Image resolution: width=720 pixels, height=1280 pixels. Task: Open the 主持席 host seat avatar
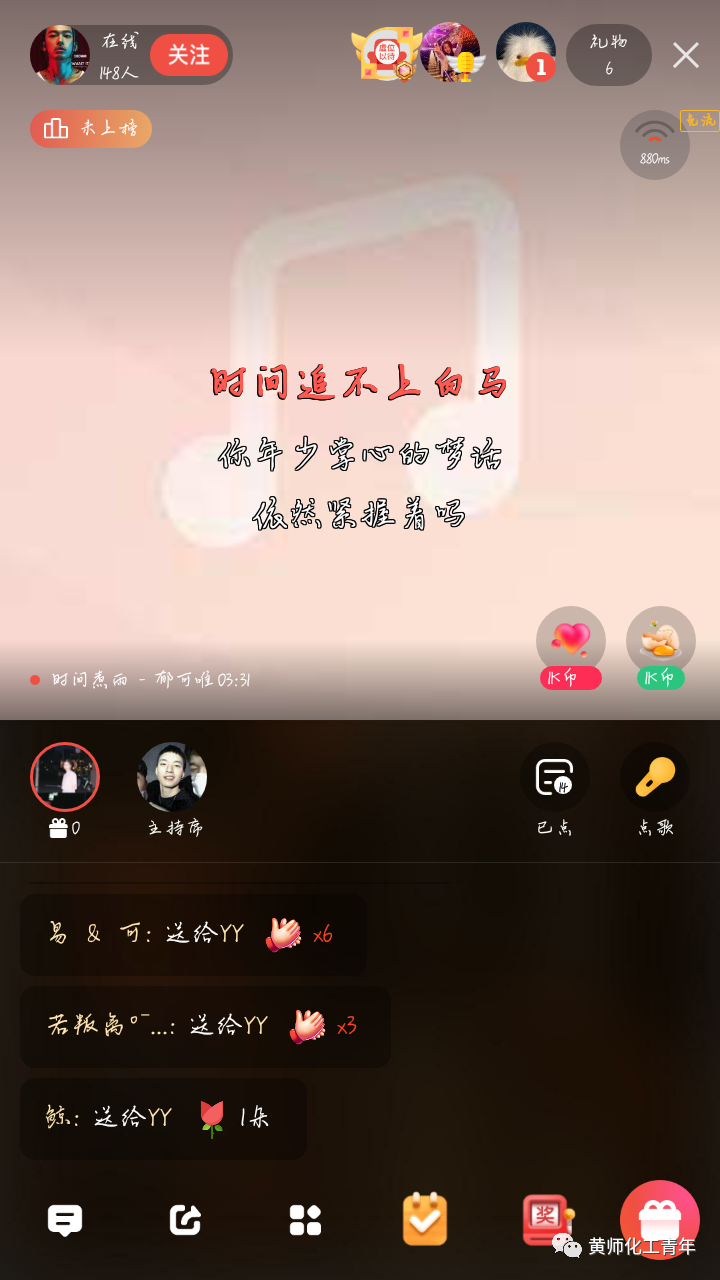172,777
